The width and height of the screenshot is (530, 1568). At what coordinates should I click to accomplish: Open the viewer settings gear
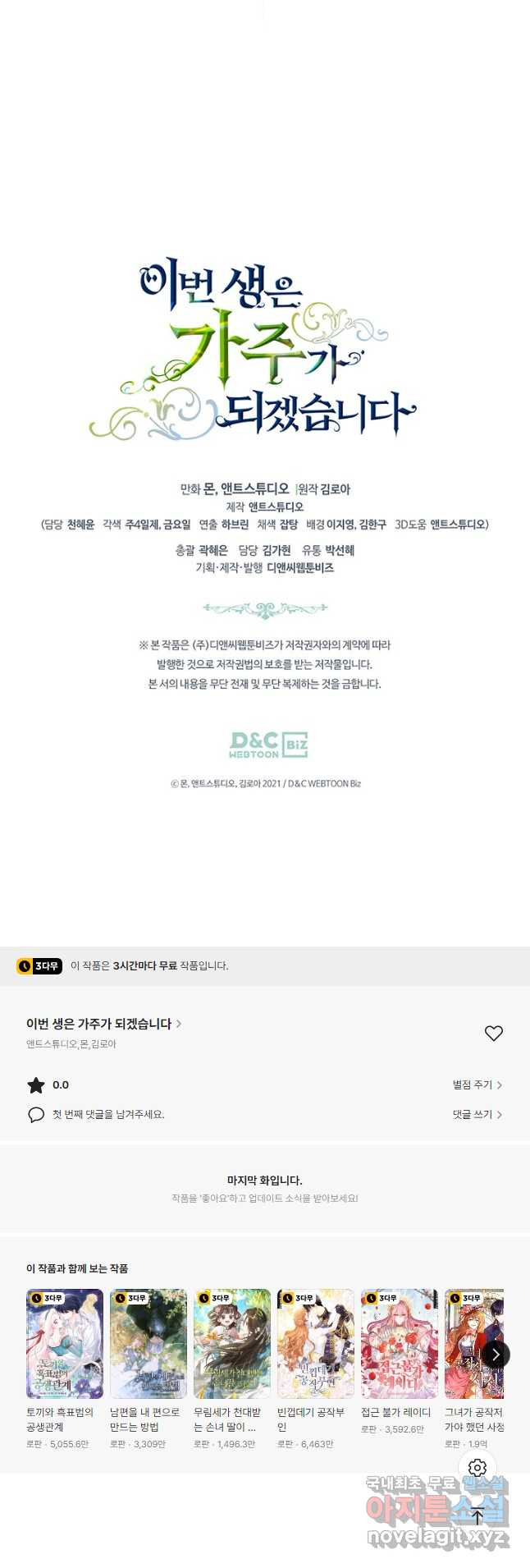point(477,1467)
